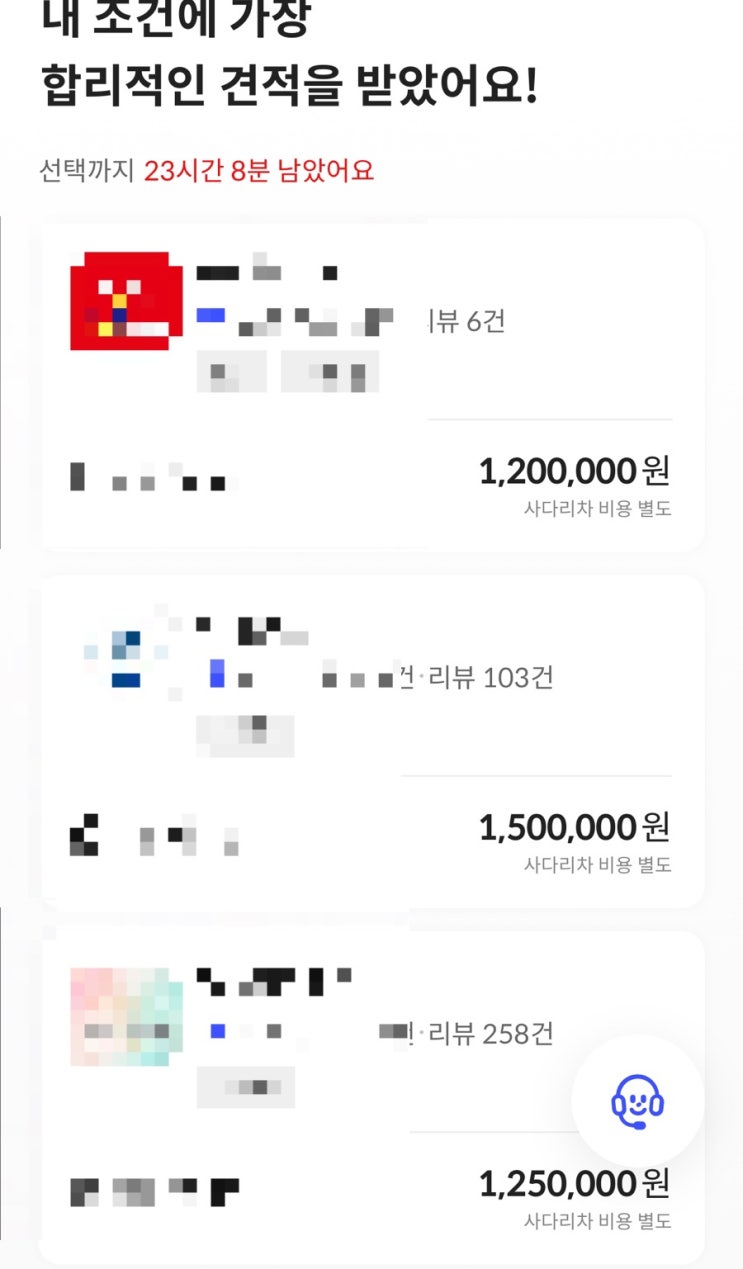Open the 1,250,000원 estimate with 258 reviews

[372, 1097]
